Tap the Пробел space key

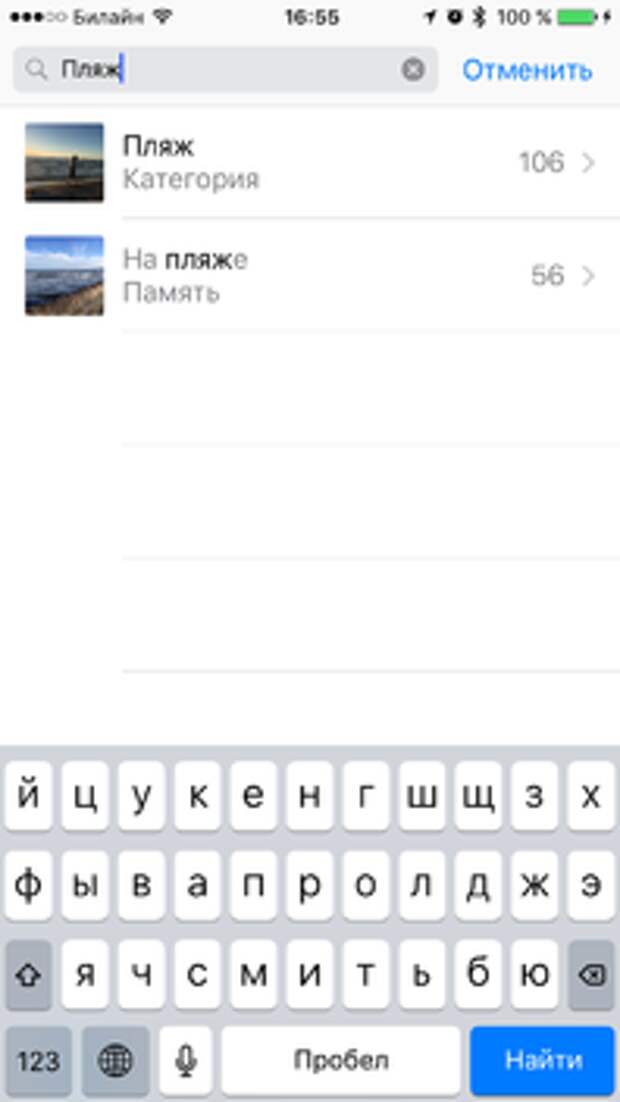click(341, 1060)
